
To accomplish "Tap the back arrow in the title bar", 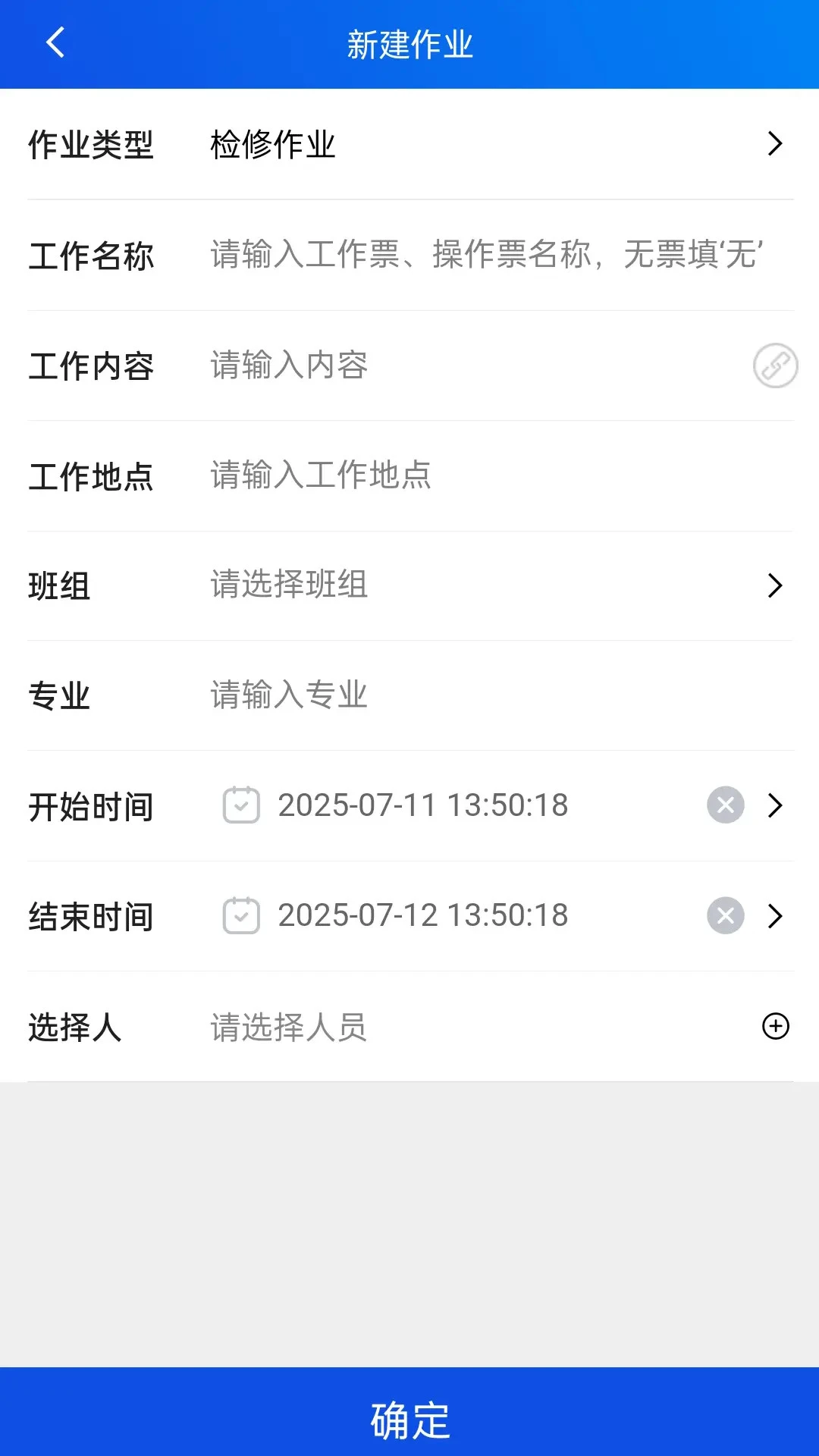I will [55, 43].
